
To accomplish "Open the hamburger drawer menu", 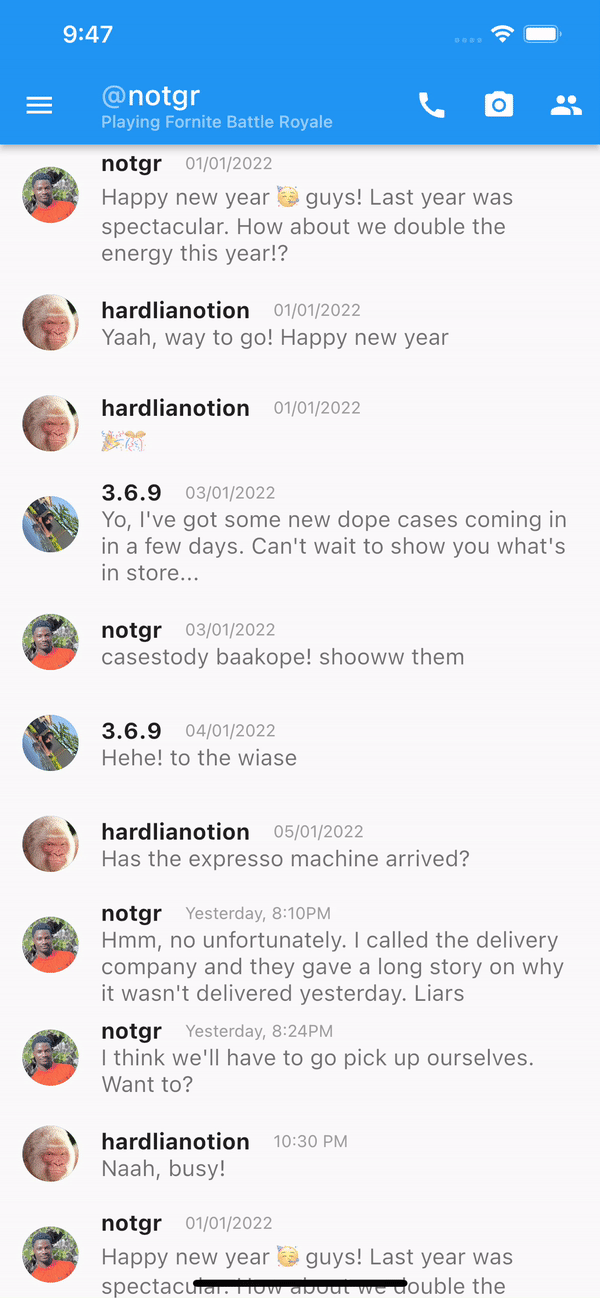I will click(x=39, y=105).
